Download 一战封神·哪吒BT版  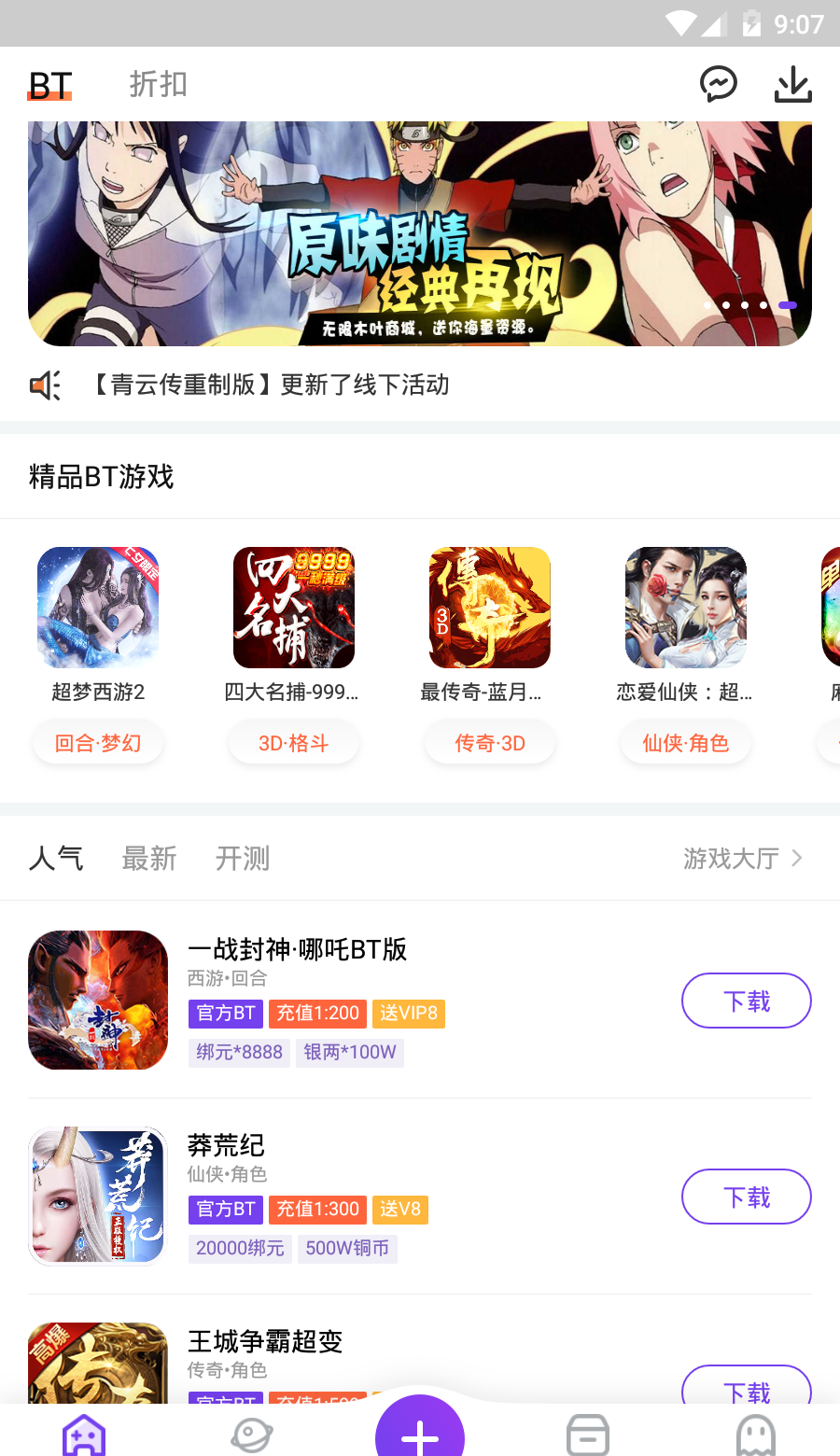click(747, 1001)
